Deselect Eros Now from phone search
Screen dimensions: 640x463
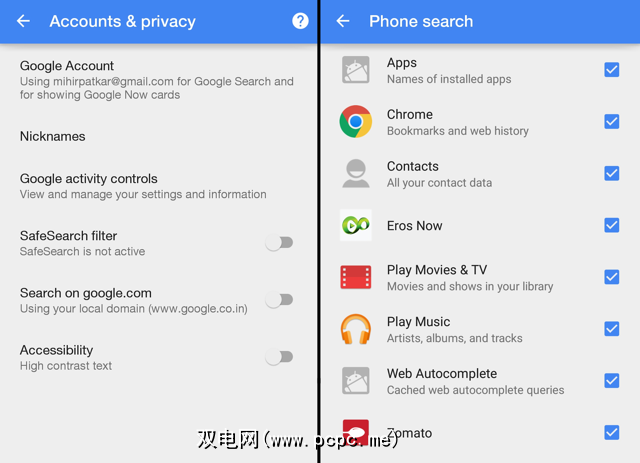tap(612, 226)
